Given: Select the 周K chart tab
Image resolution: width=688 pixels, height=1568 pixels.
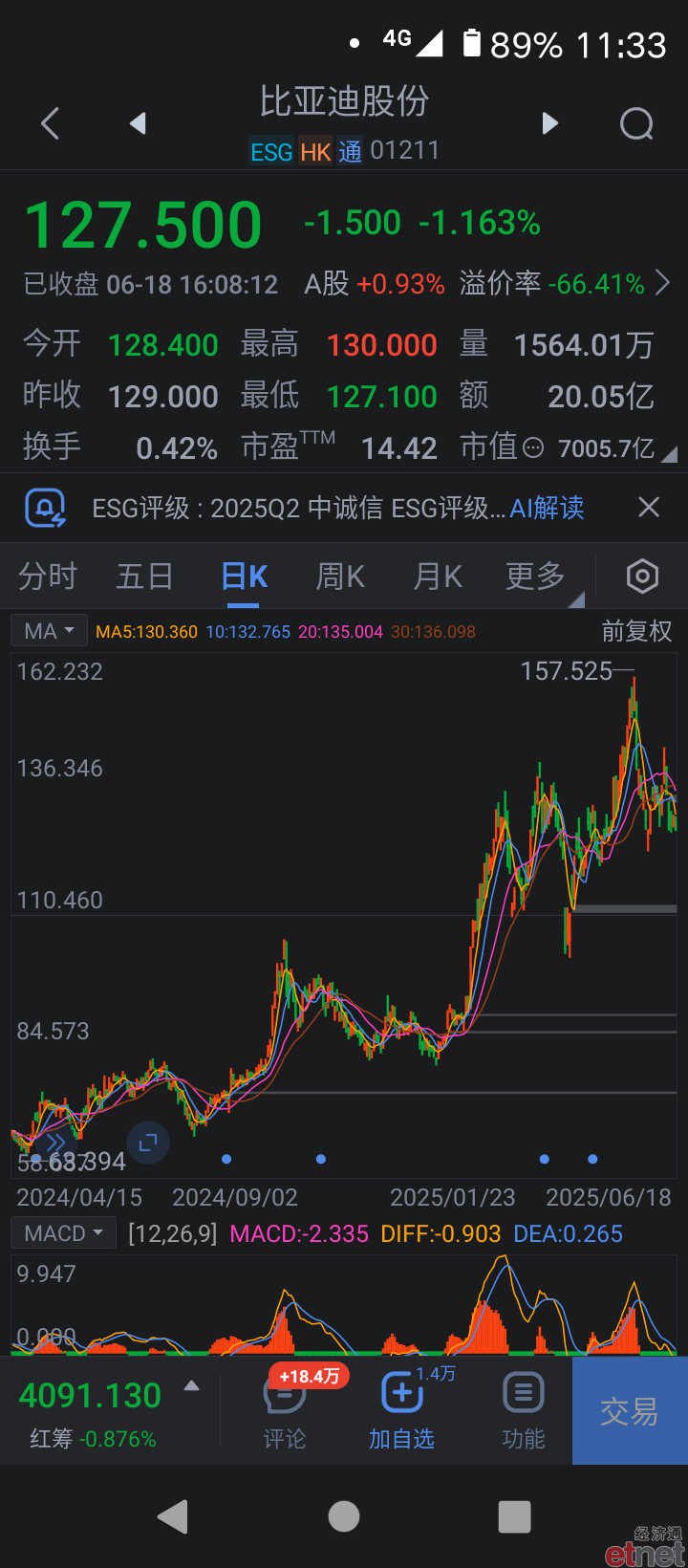Looking at the screenshot, I should (340, 577).
